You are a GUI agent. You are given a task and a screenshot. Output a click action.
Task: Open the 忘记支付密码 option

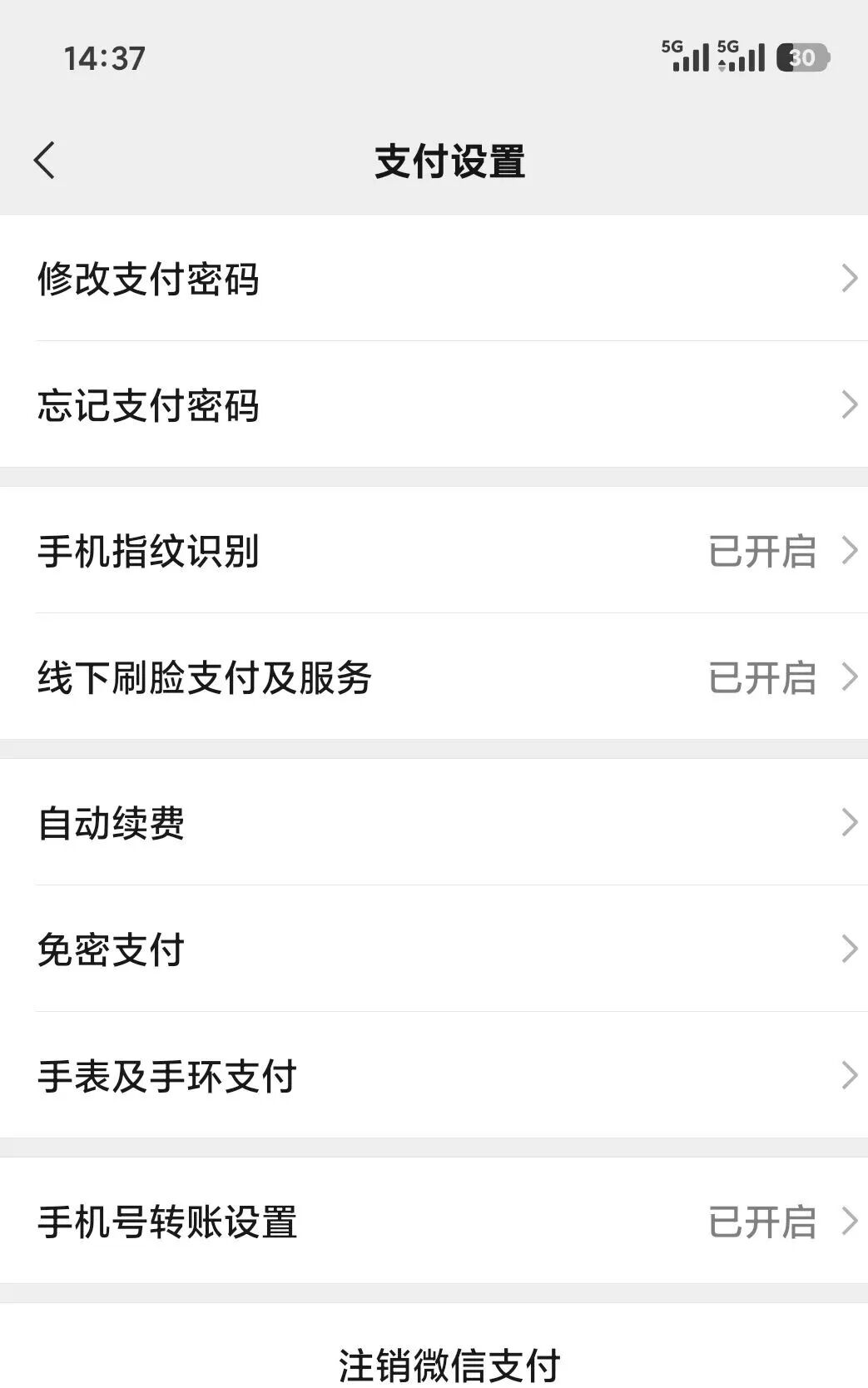point(434,404)
